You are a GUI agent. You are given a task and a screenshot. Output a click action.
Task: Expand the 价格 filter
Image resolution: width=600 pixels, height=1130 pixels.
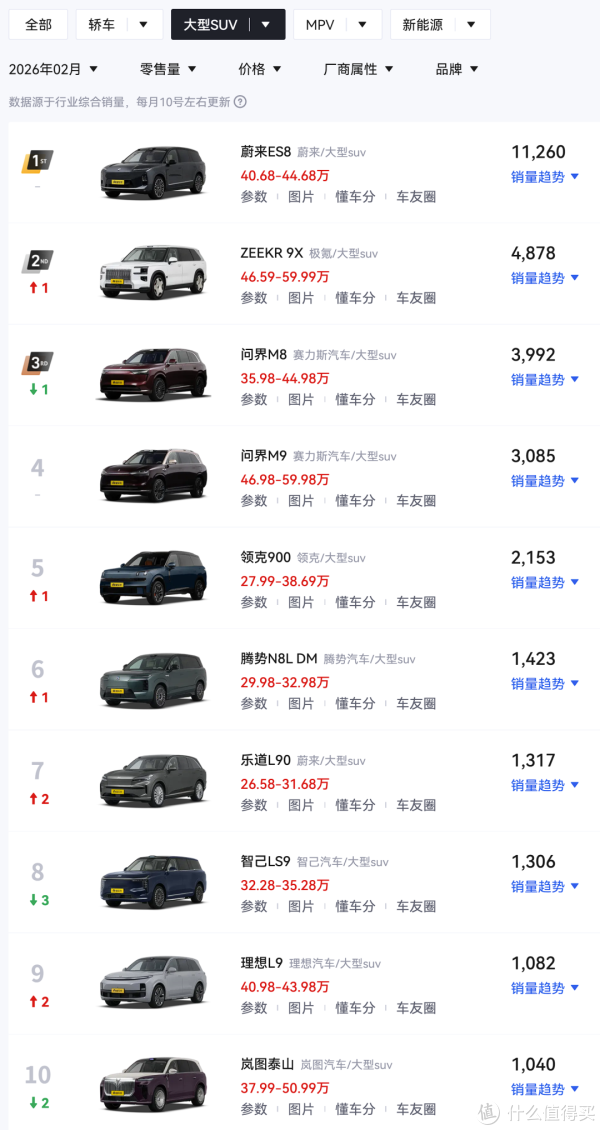pyautogui.click(x=259, y=69)
